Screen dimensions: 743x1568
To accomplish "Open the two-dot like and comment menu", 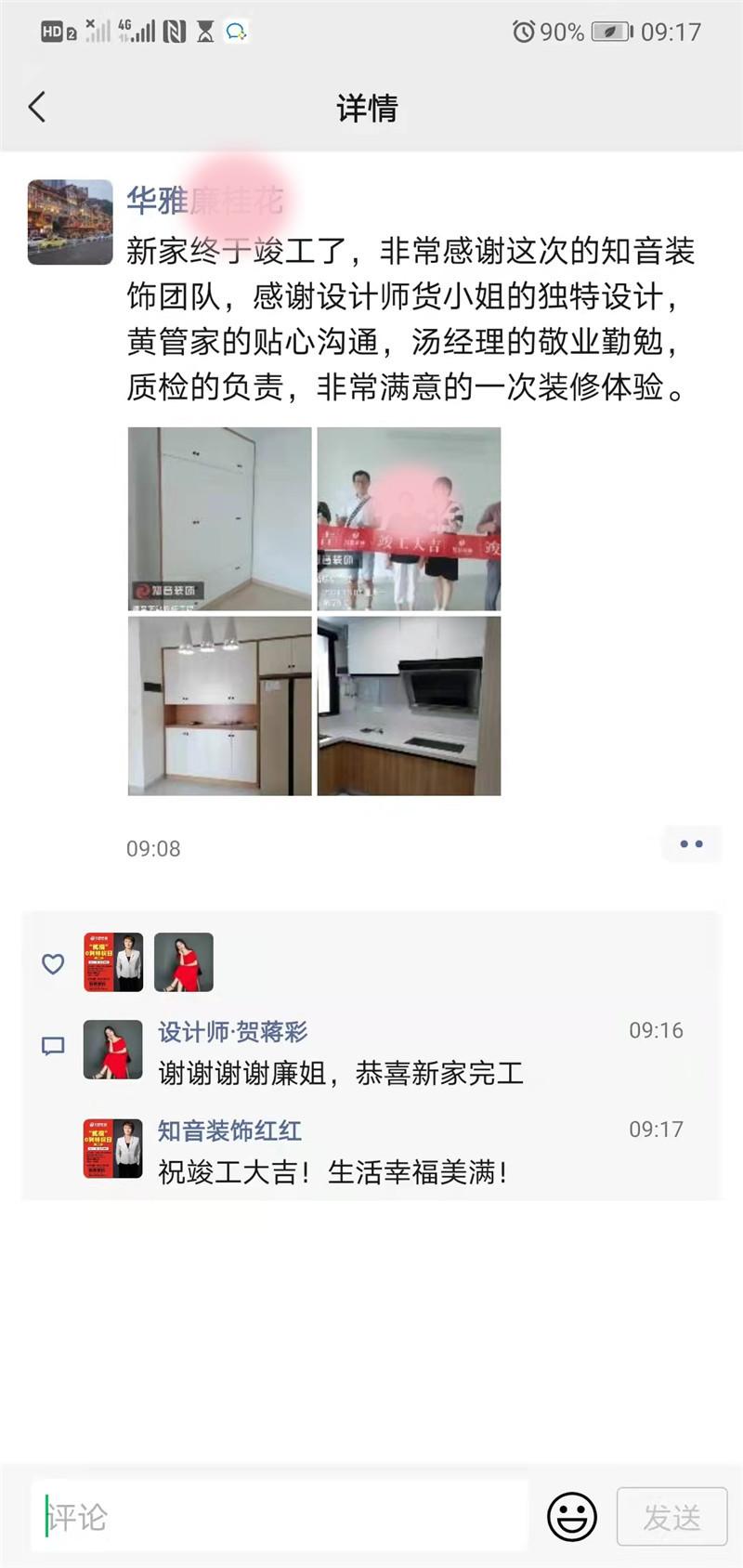I will tap(691, 844).
